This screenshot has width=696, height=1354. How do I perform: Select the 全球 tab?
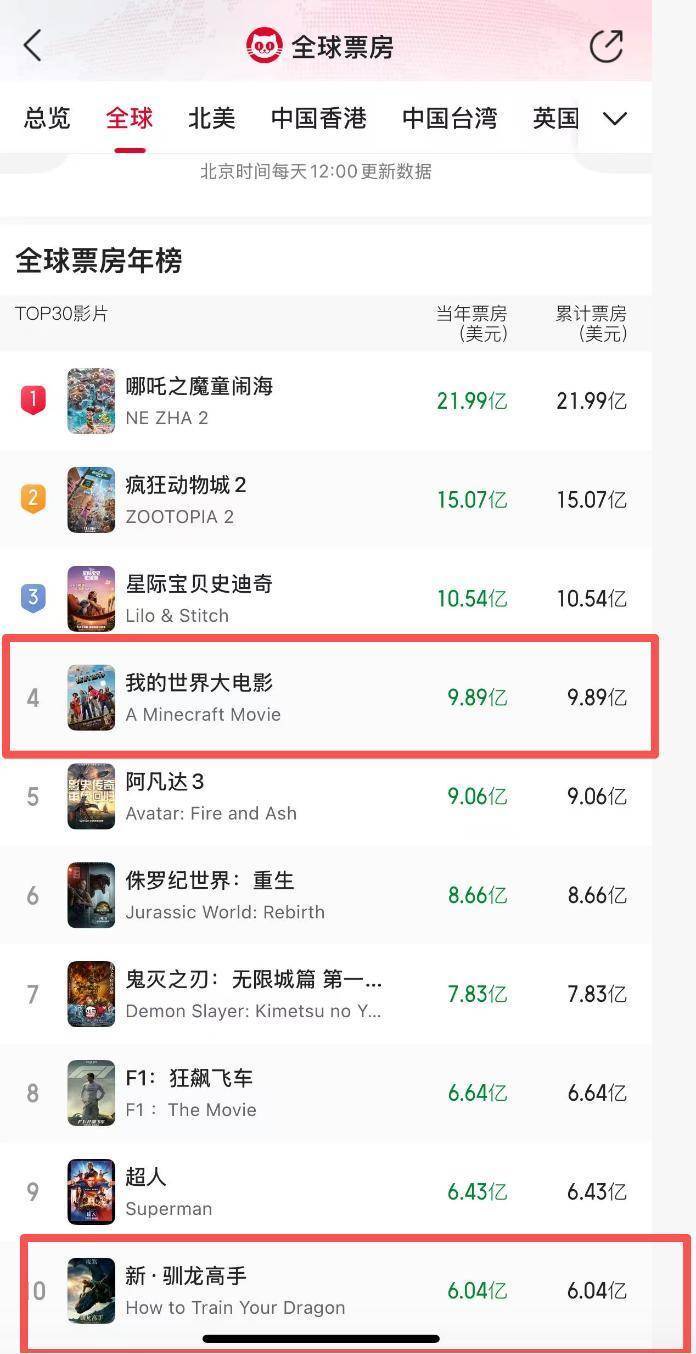[x=130, y=118]
